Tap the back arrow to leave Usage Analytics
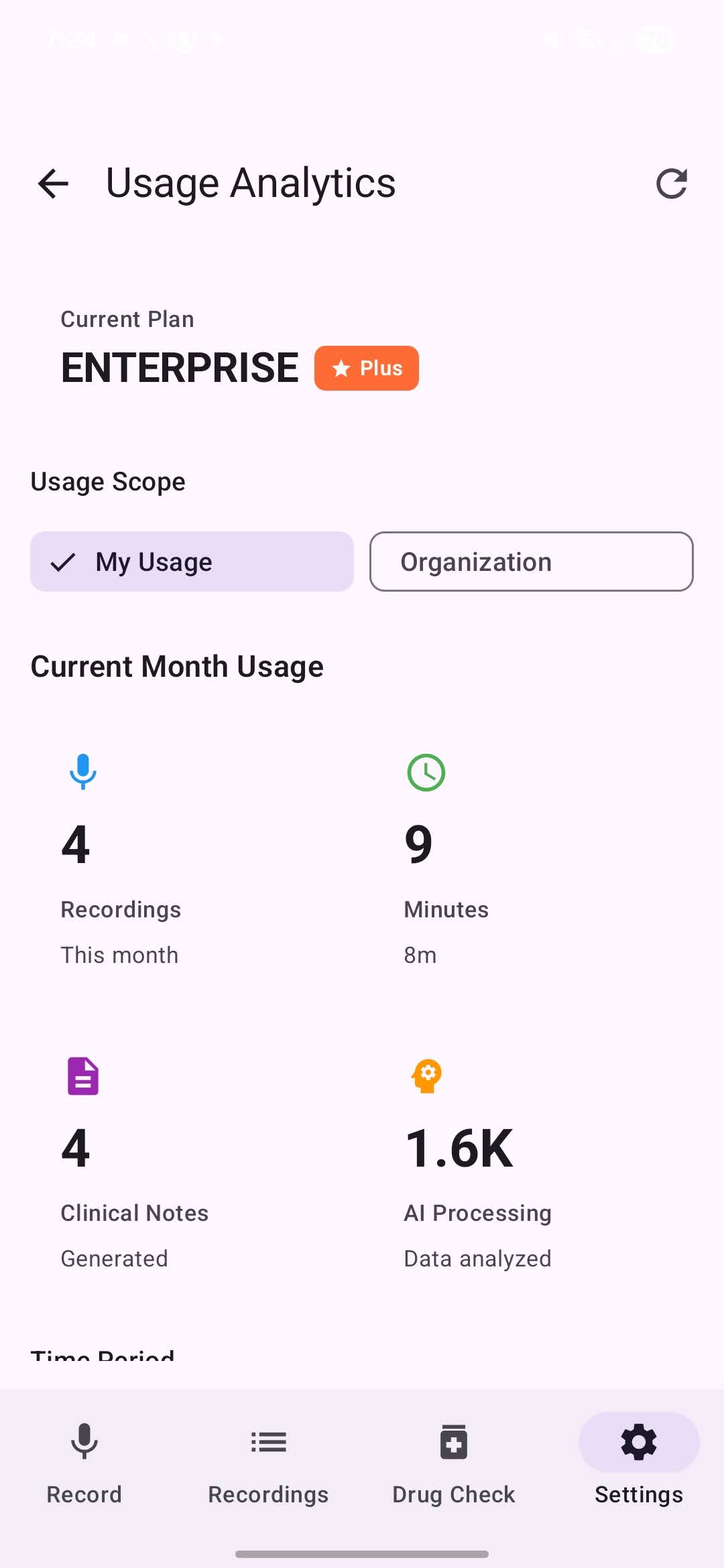 click(53, 184)
